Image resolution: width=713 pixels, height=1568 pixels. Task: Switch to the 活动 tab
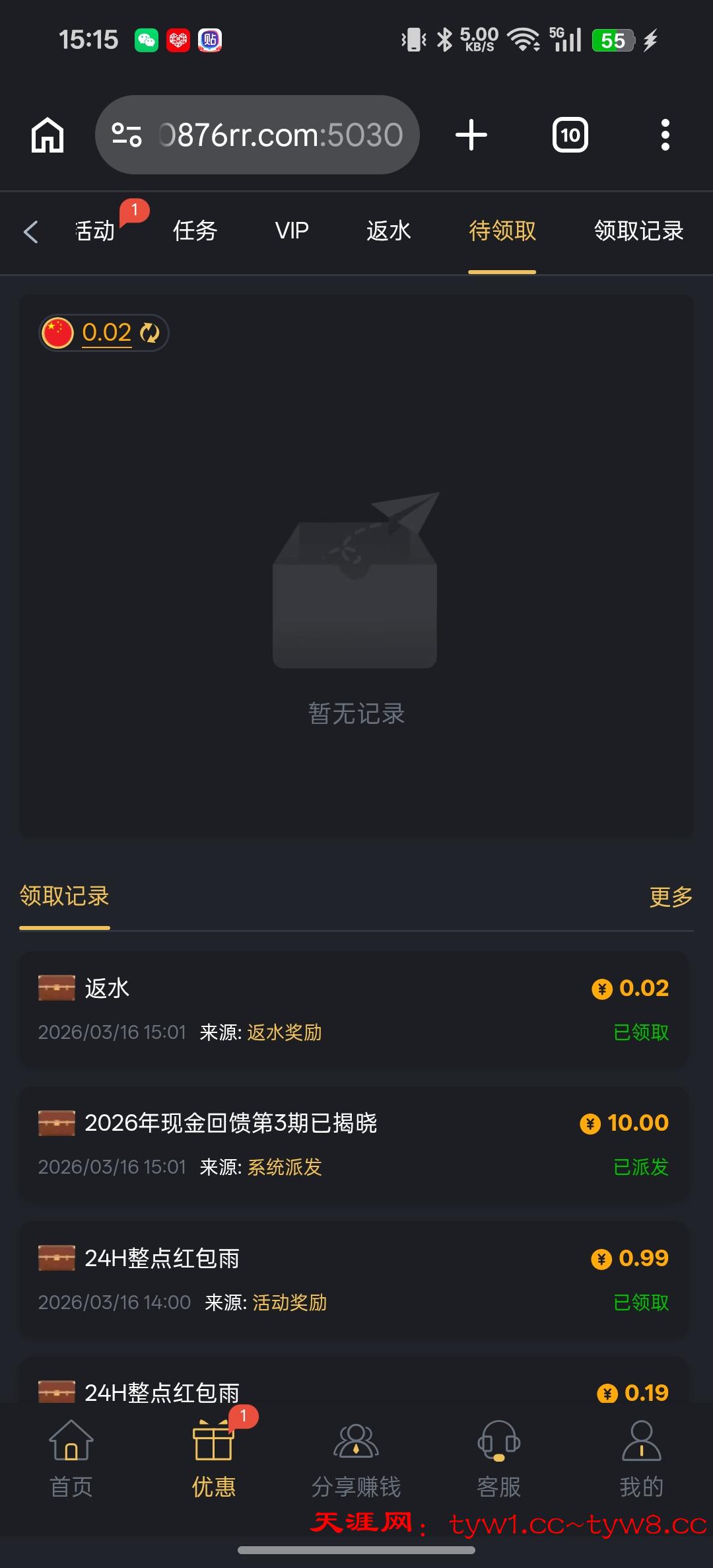click(96, 231)
